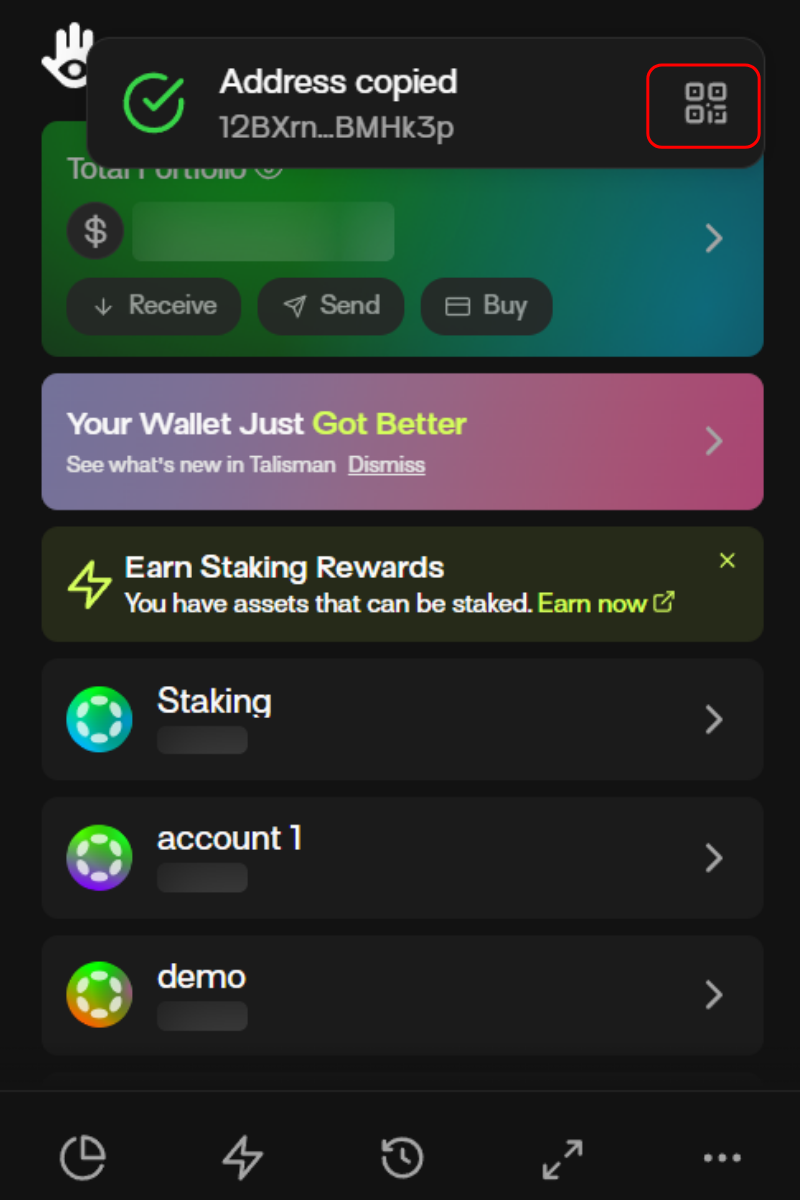
Task: Open the demo account
Action: coord(400,995)
